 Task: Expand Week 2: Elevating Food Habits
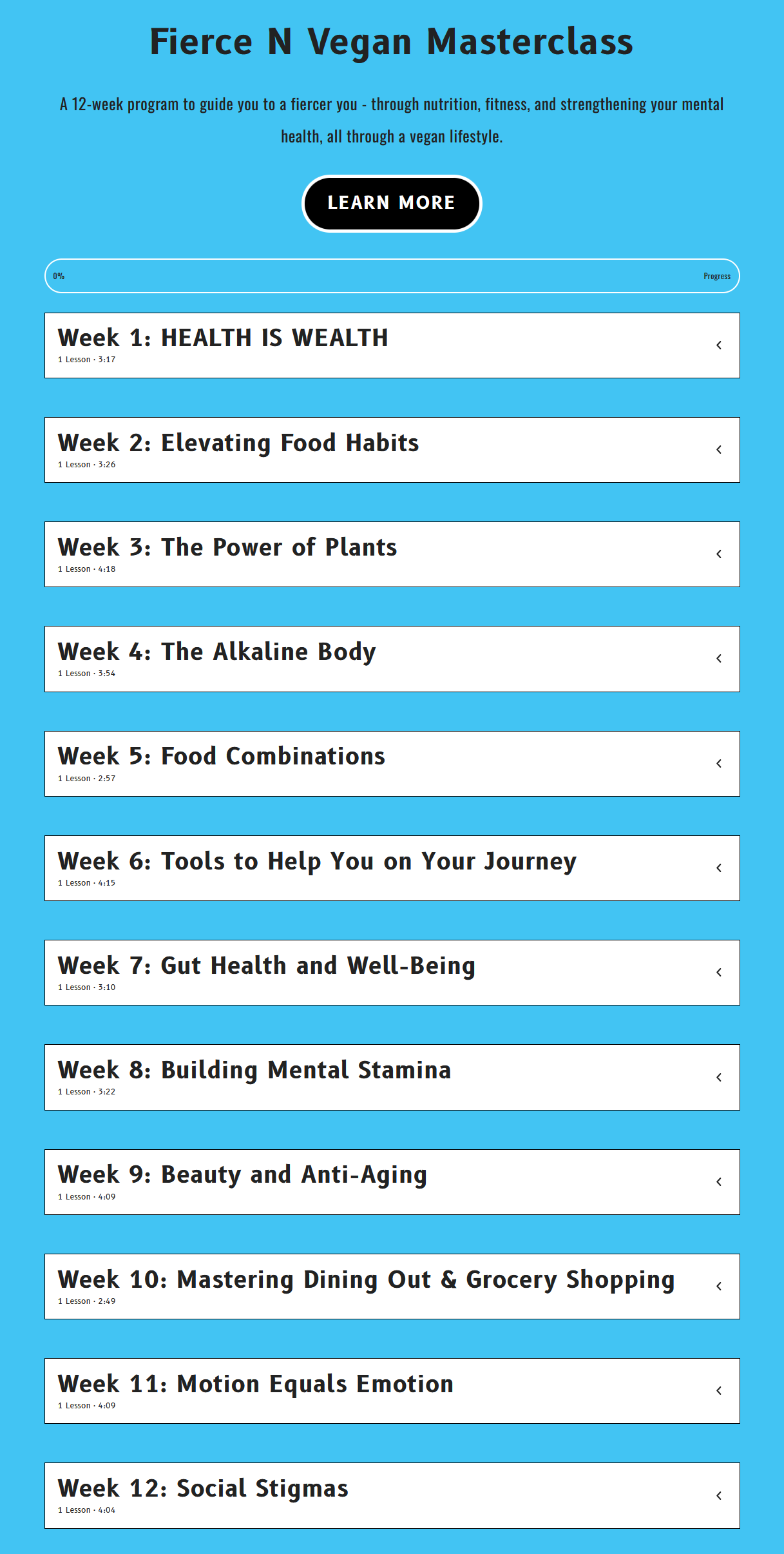(x=392, y=450)
